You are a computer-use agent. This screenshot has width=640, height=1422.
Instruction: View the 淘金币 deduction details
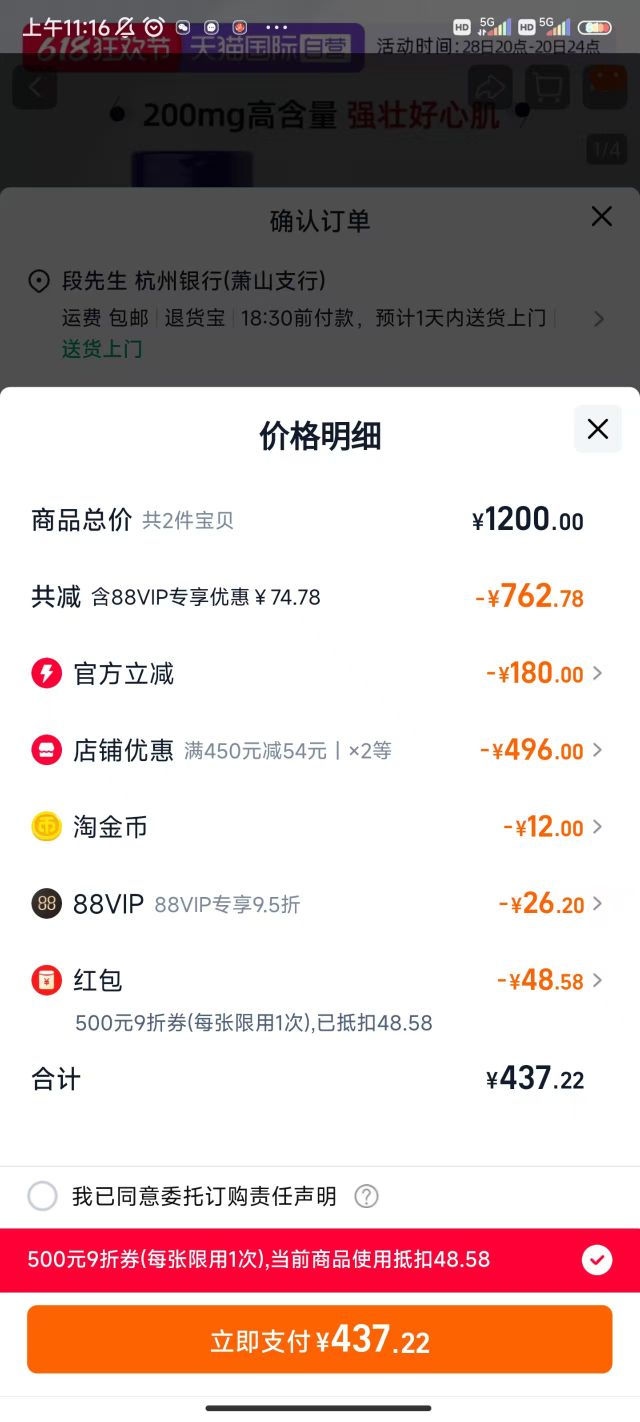(x=318, y=827)
